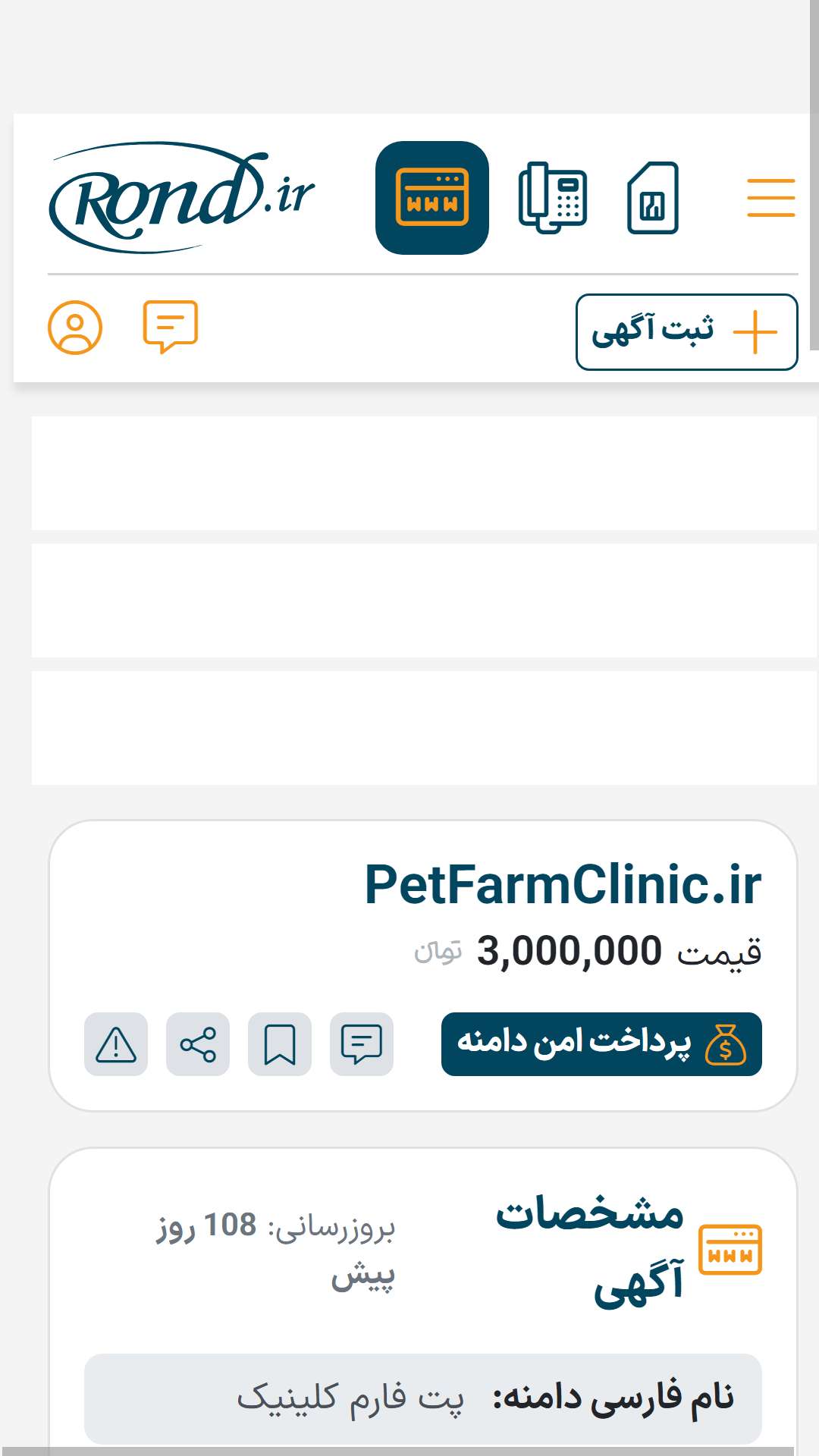
Task: Tap the ثبت آگهی button
Action: click(x=686, y=332)
